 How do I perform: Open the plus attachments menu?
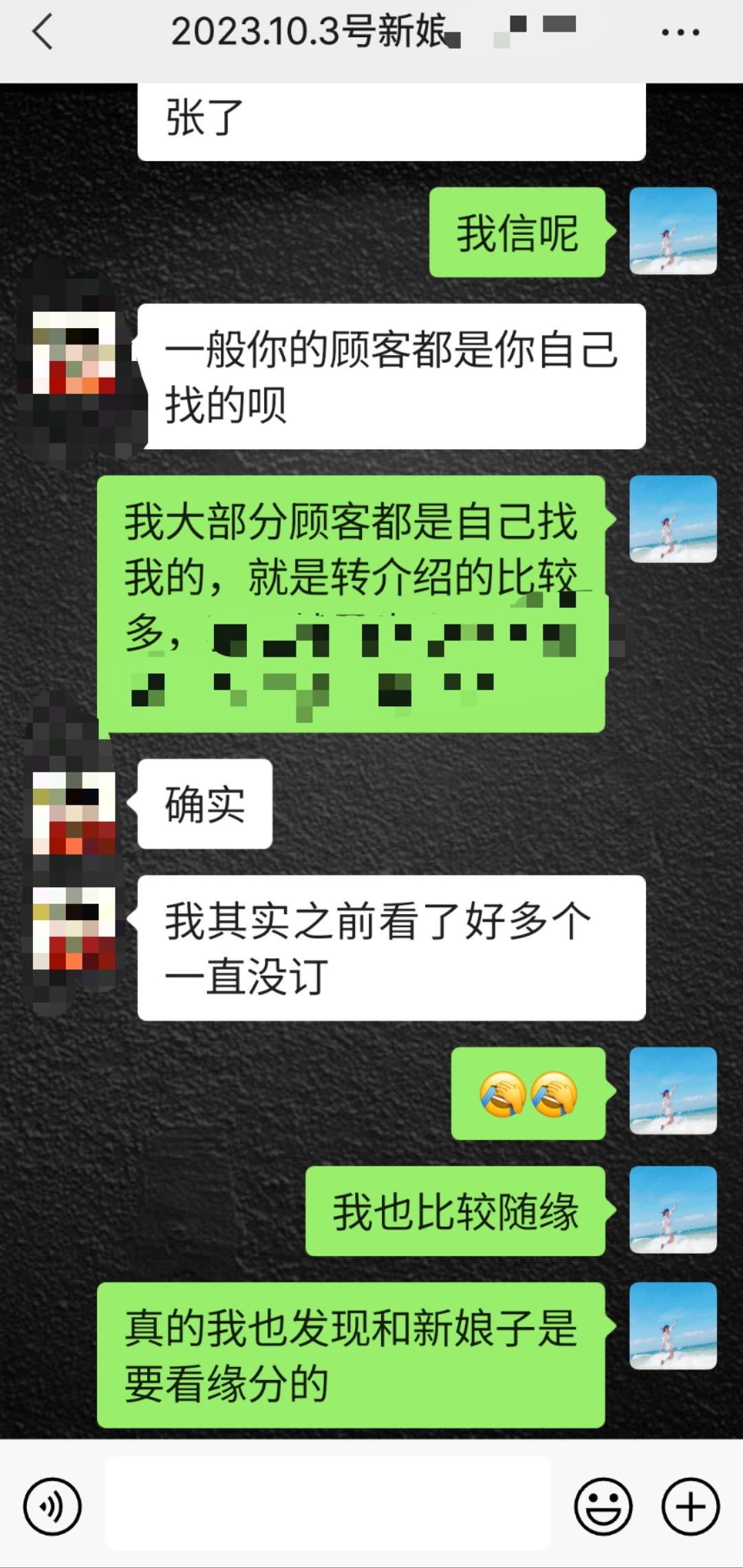pyautogui.click(x=691, y=1506)
